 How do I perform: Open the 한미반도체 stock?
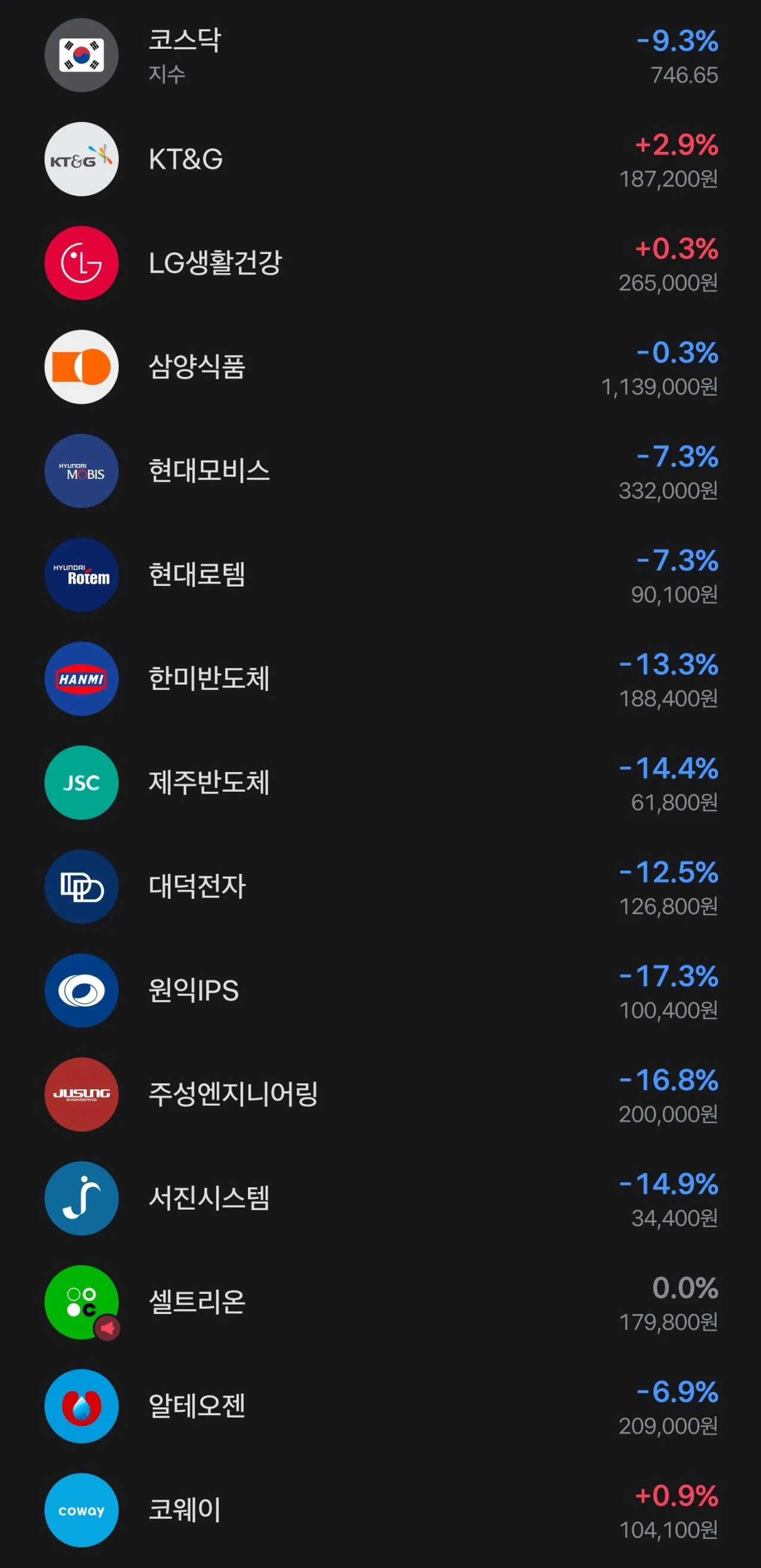pyautogui.click(x=380, y=679)
